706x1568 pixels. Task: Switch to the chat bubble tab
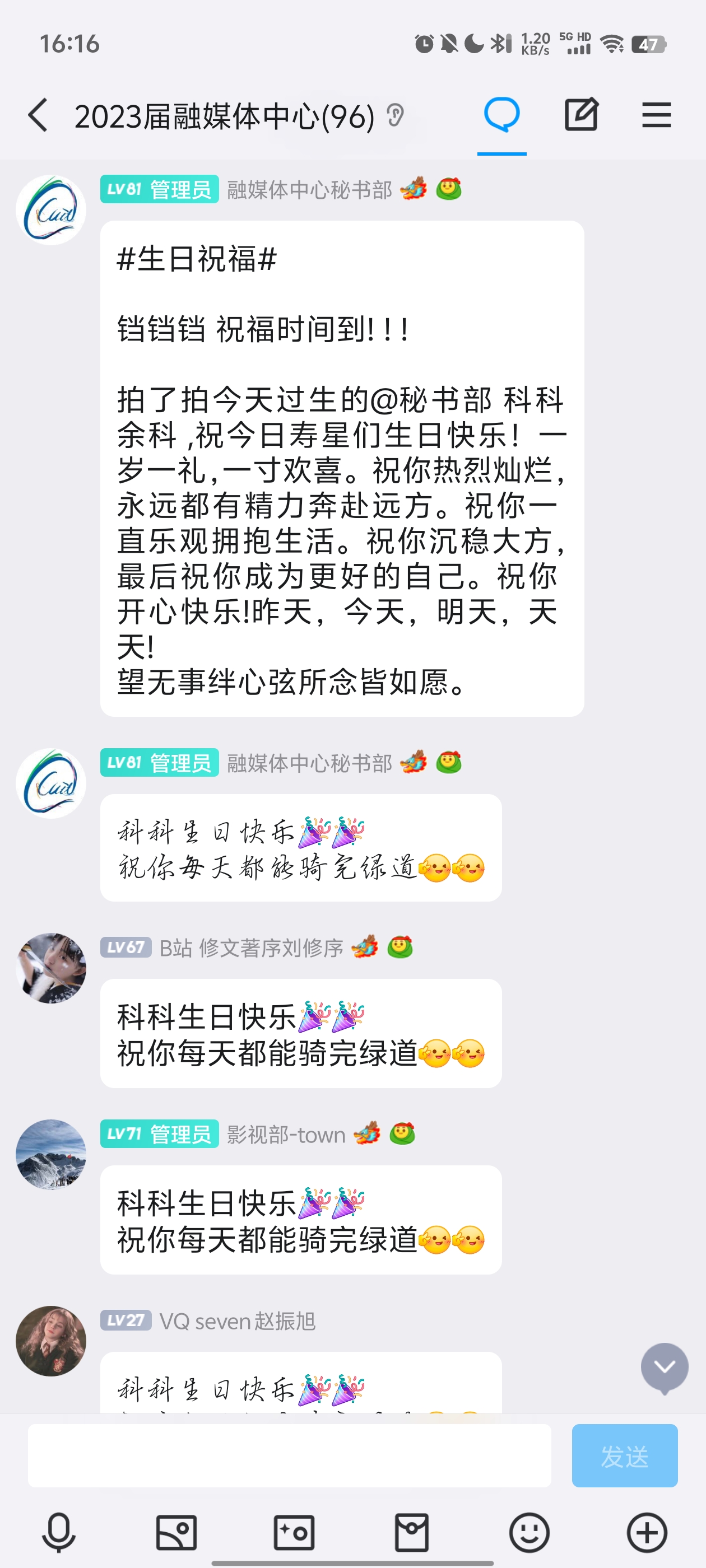coord(501,114)
